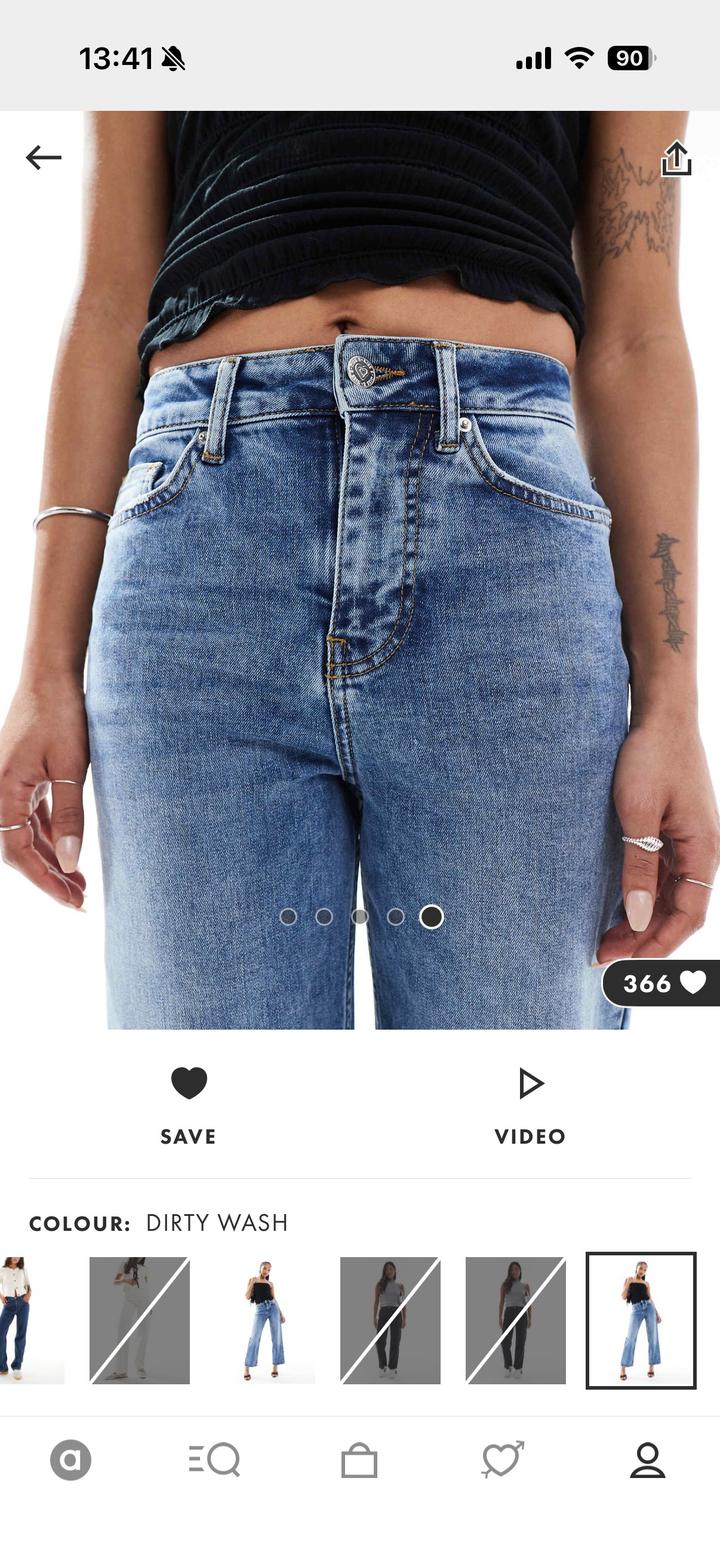Navigate back using the back arrow icon

(x=40, y=156)
